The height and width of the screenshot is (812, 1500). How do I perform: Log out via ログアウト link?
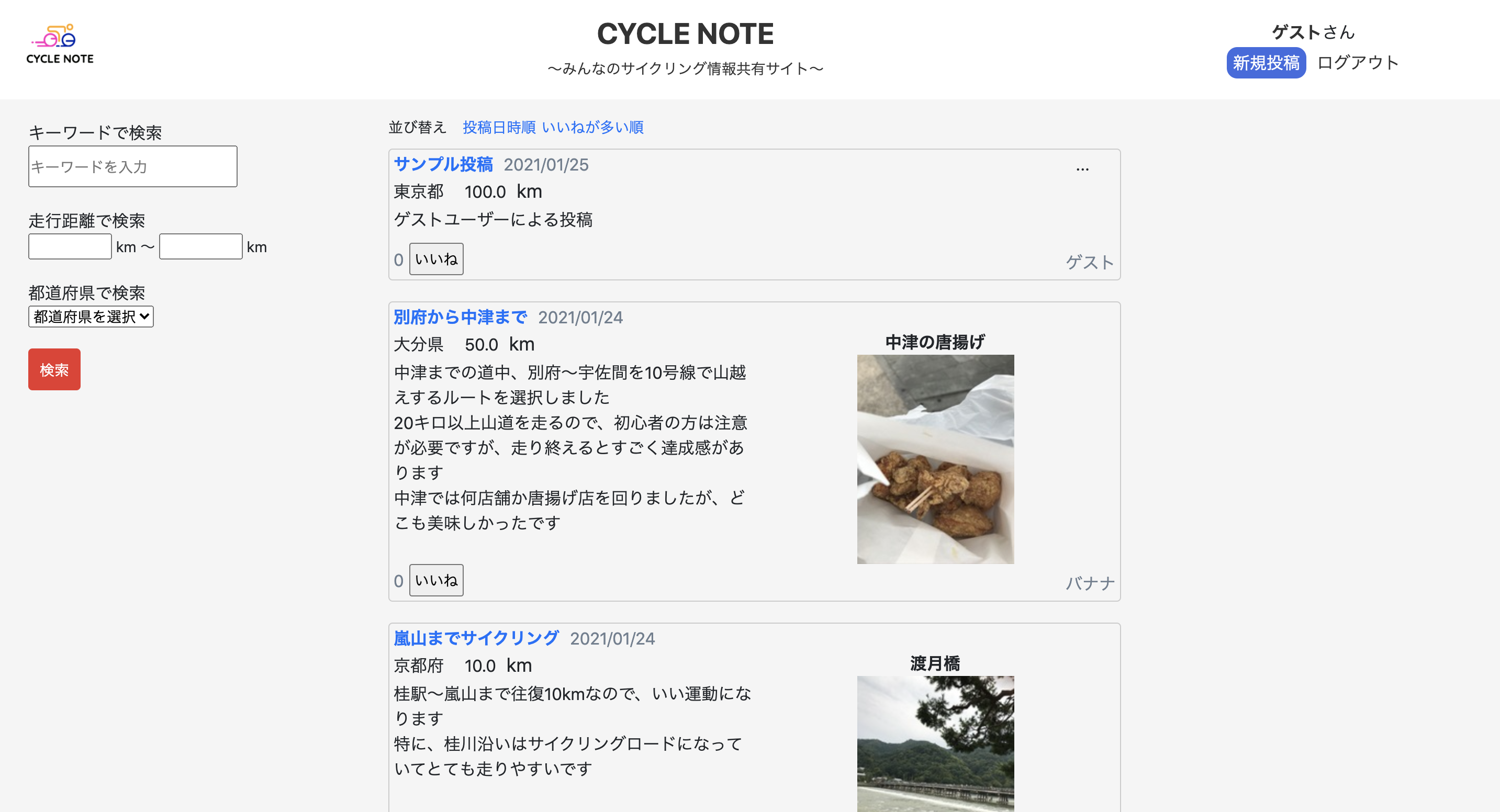[1357, 63]
